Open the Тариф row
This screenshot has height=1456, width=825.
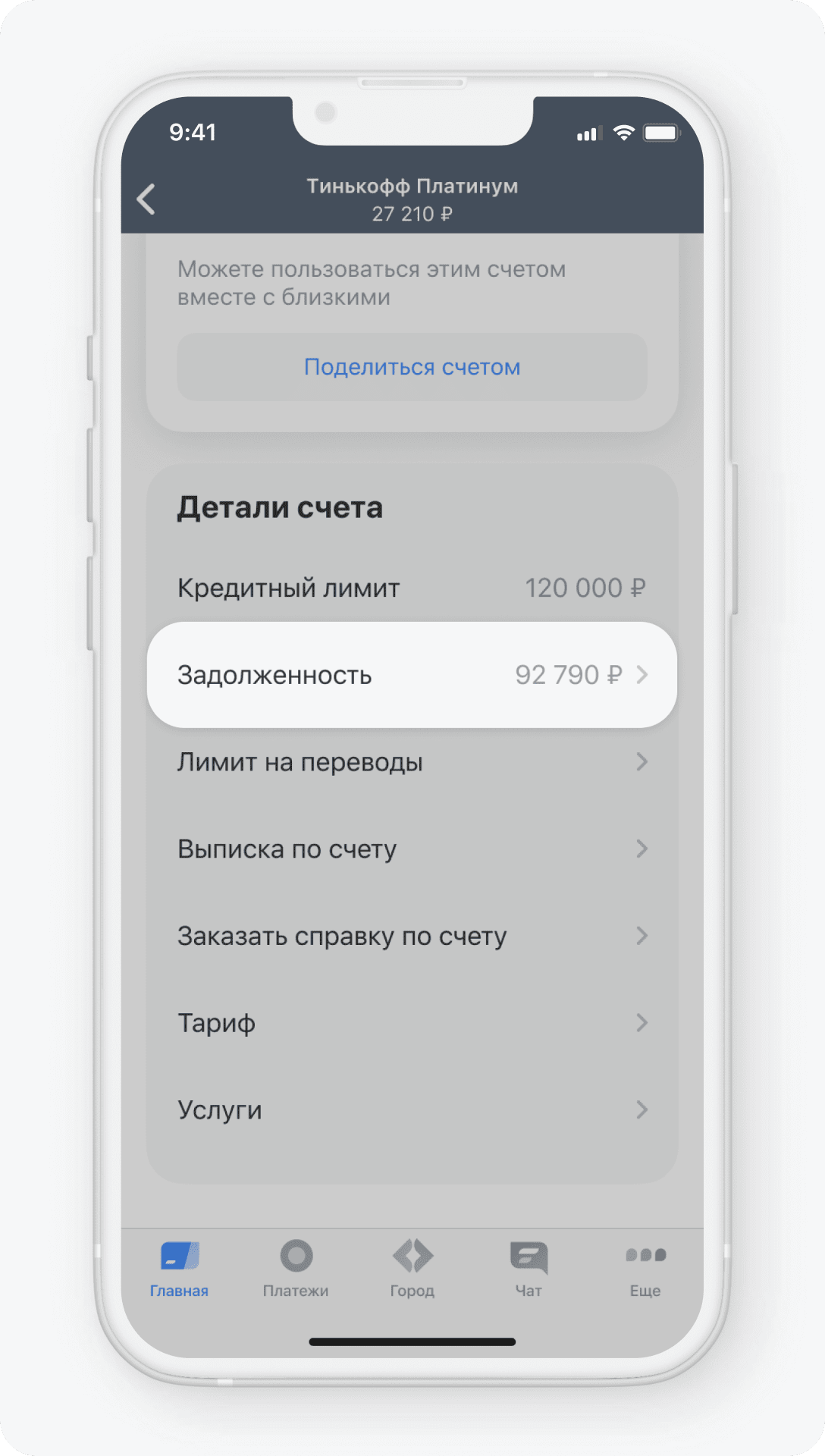[412, 1023]
